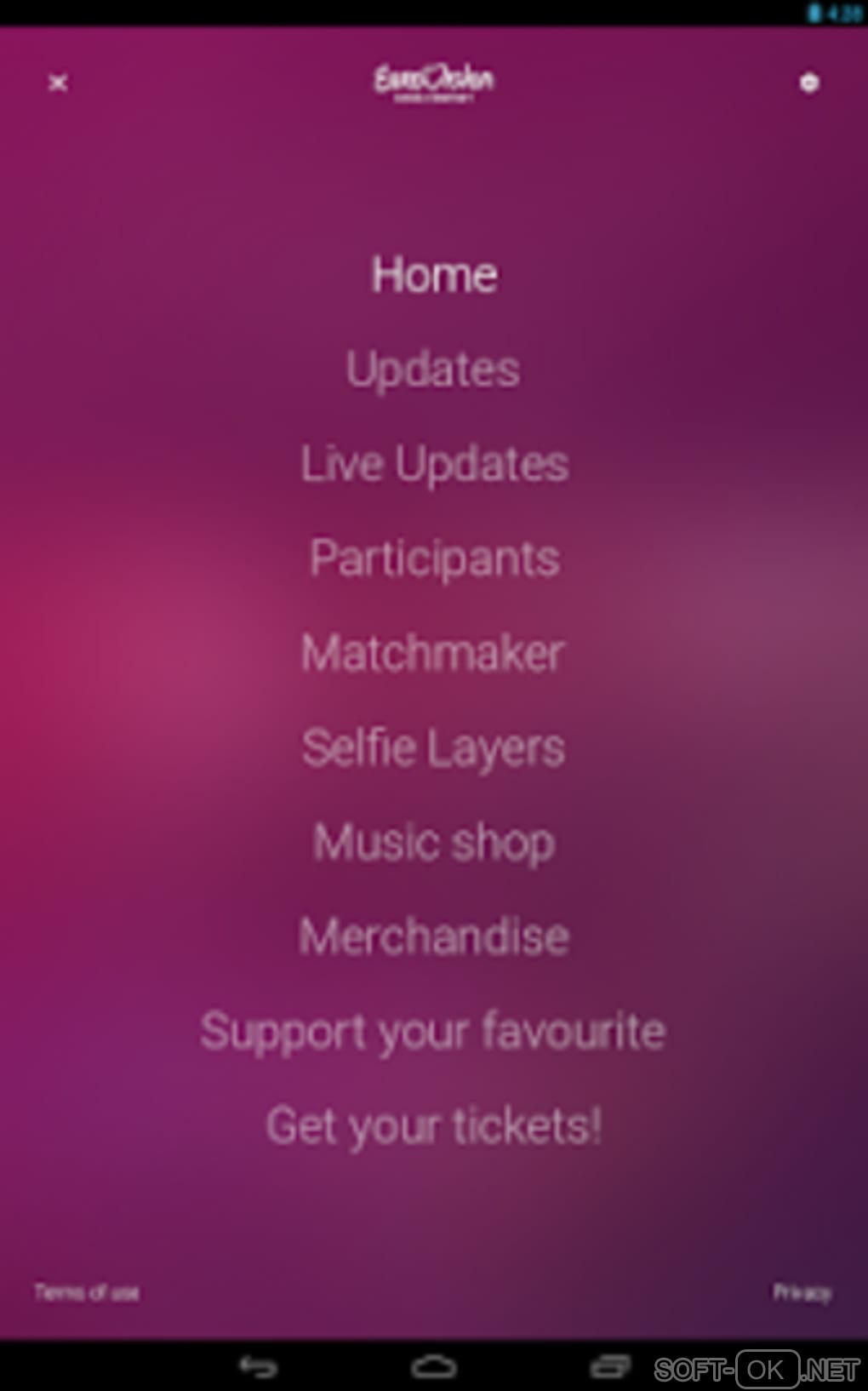Open the Privacy link

click(x=802, y=1292)
